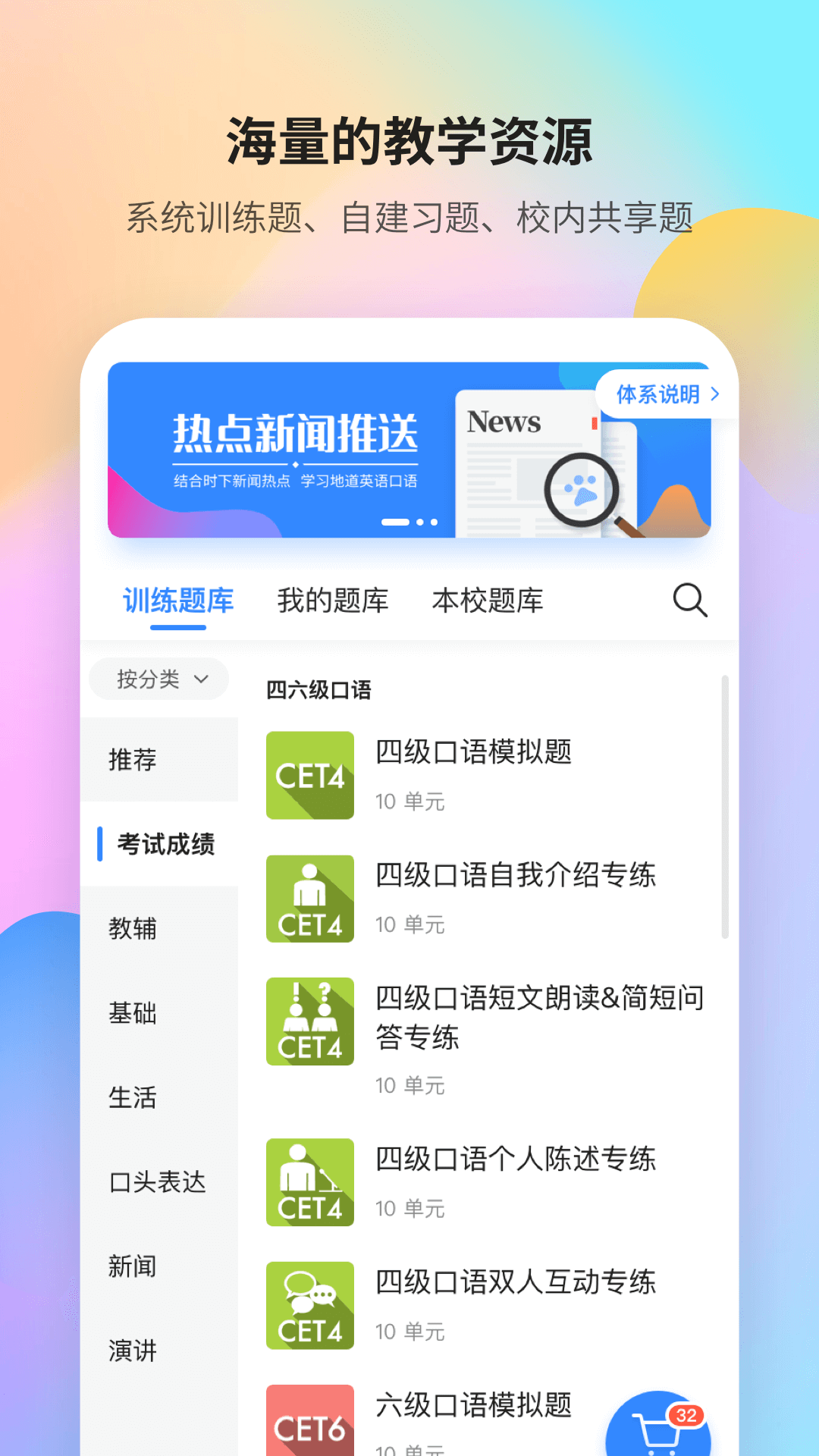The width and height of the screenshot is (819, 1456).
Task: Select the CET4 四级口语模拟题 icon
Action: [x=310, y=775]
